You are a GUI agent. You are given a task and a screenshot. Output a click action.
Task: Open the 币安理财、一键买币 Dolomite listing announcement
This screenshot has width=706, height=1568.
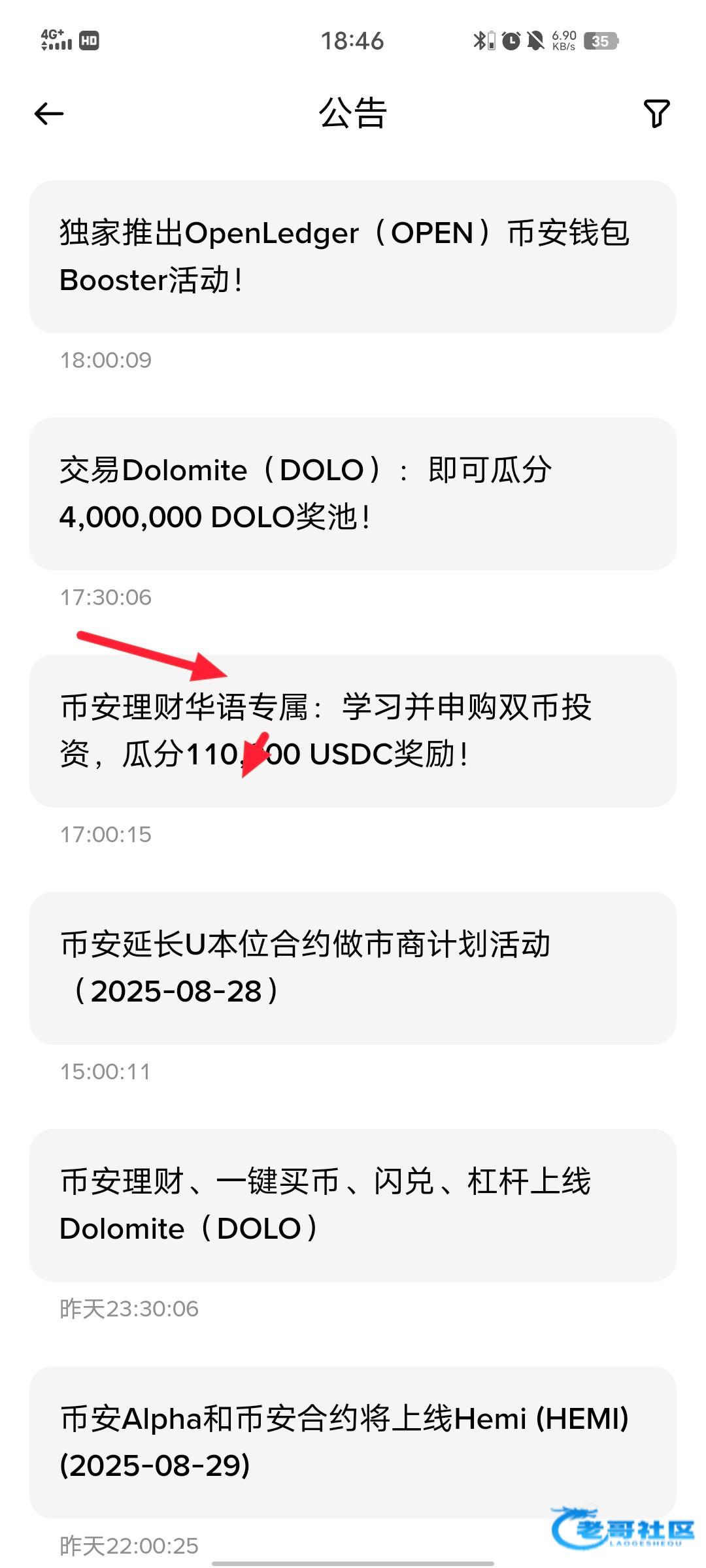(x=353, y=1205)
